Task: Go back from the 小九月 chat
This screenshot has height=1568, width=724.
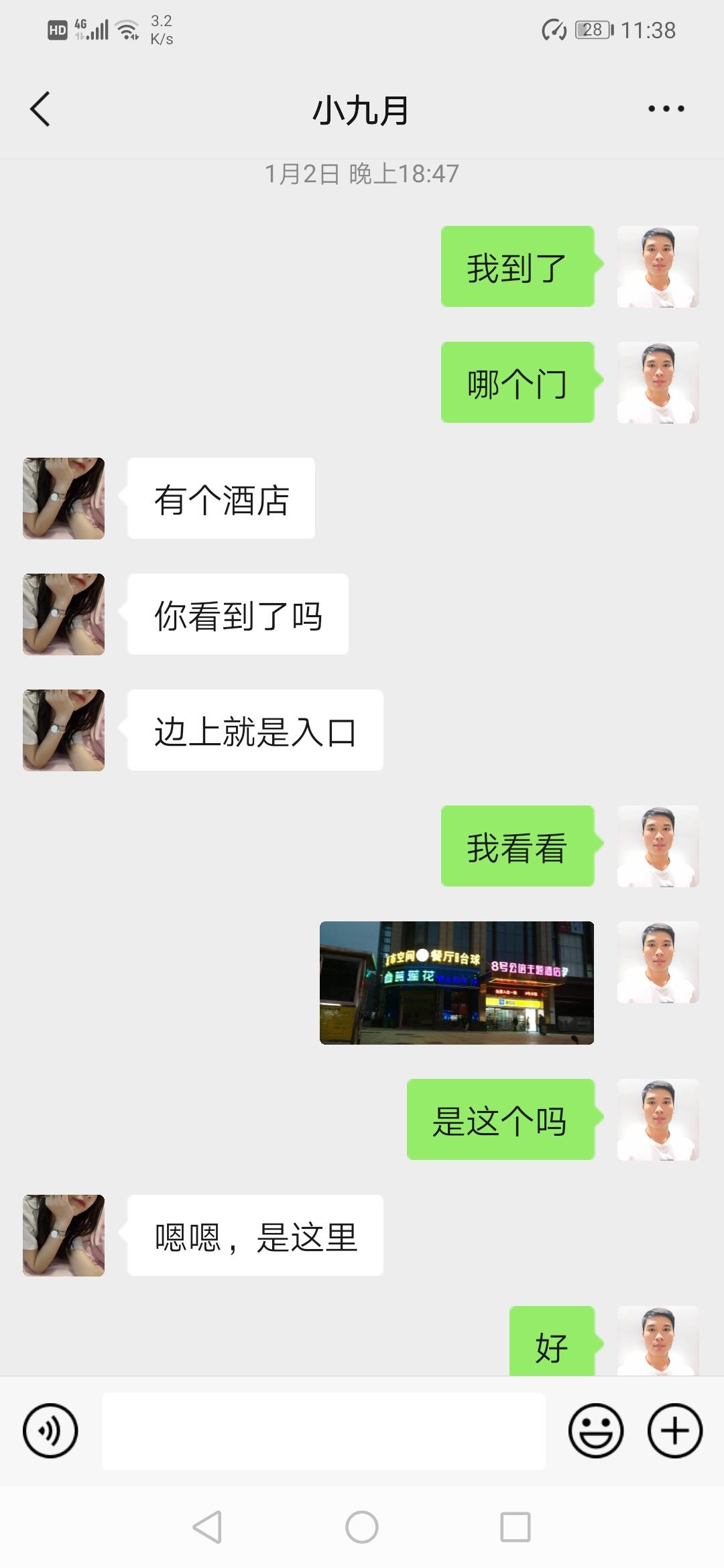Action: click(40, 109)
